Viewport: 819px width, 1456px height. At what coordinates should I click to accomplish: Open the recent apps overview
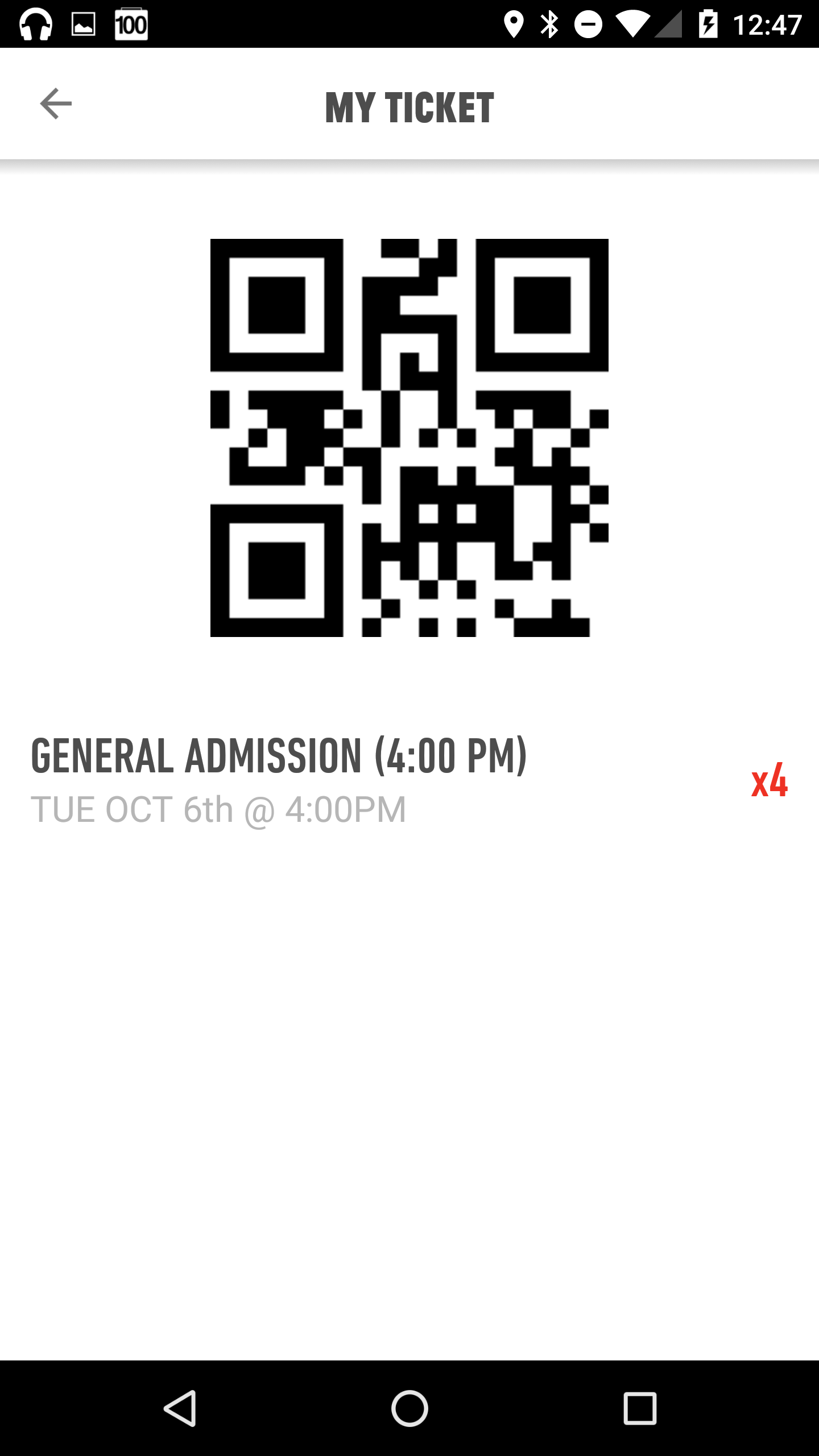point(640,1408)
